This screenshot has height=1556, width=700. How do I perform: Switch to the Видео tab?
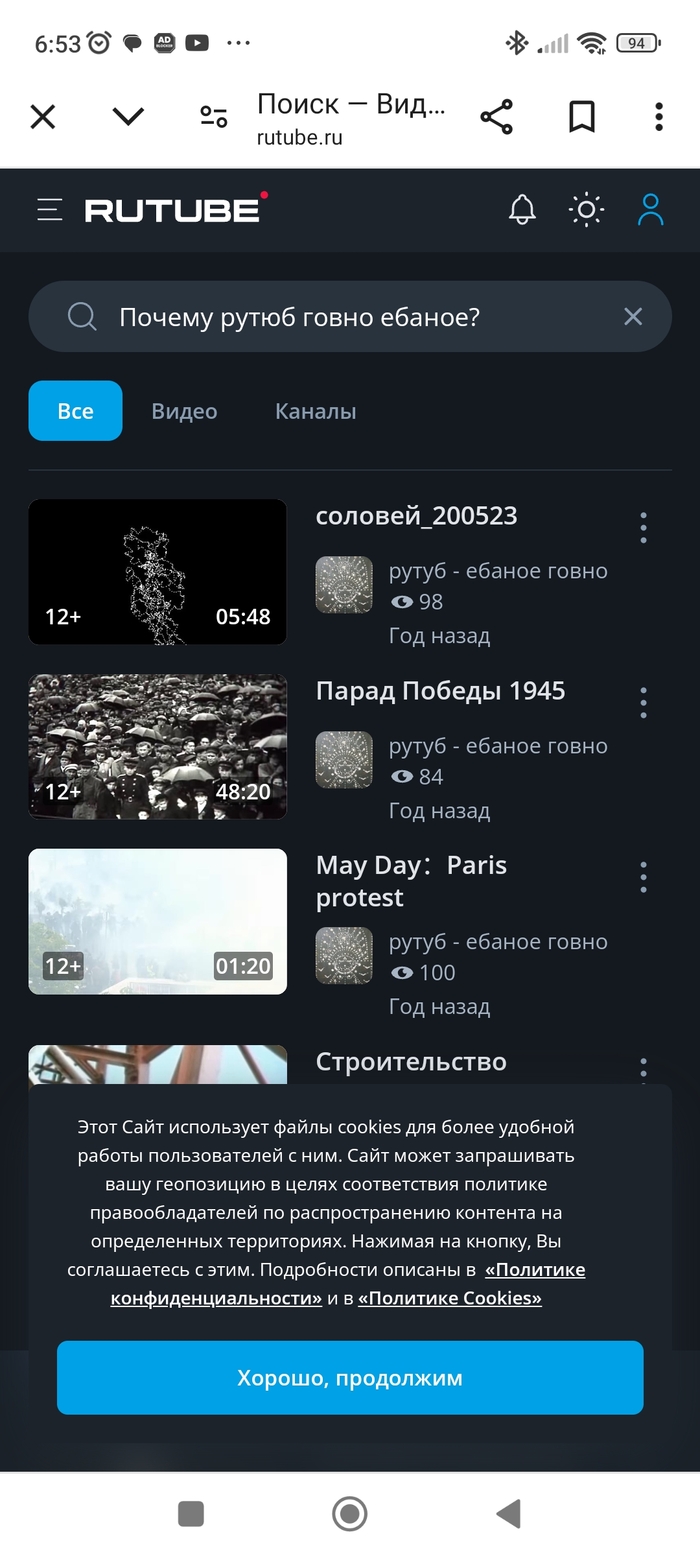(x=184, y=411)
